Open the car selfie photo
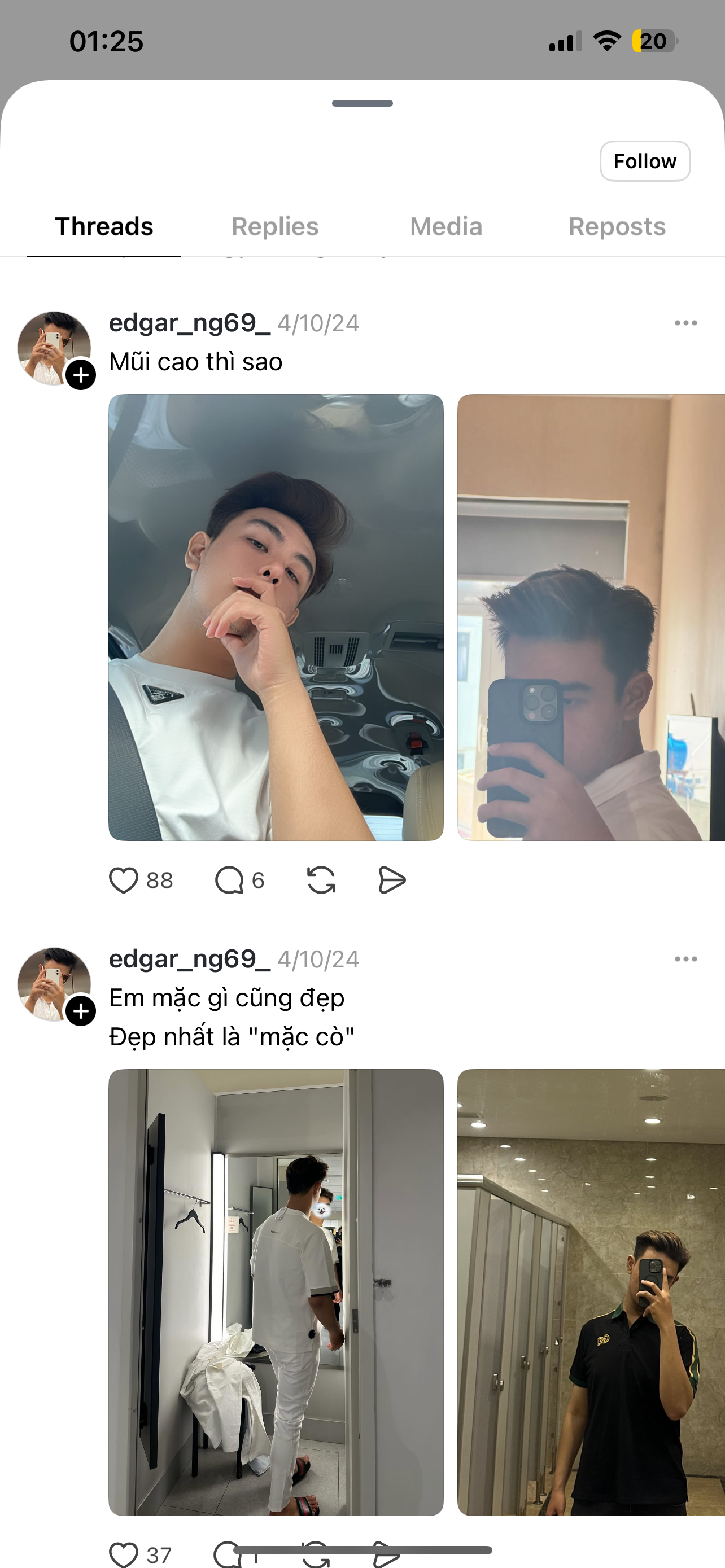The height and width of the screenshot is (1568, 725). pos(276,617)
